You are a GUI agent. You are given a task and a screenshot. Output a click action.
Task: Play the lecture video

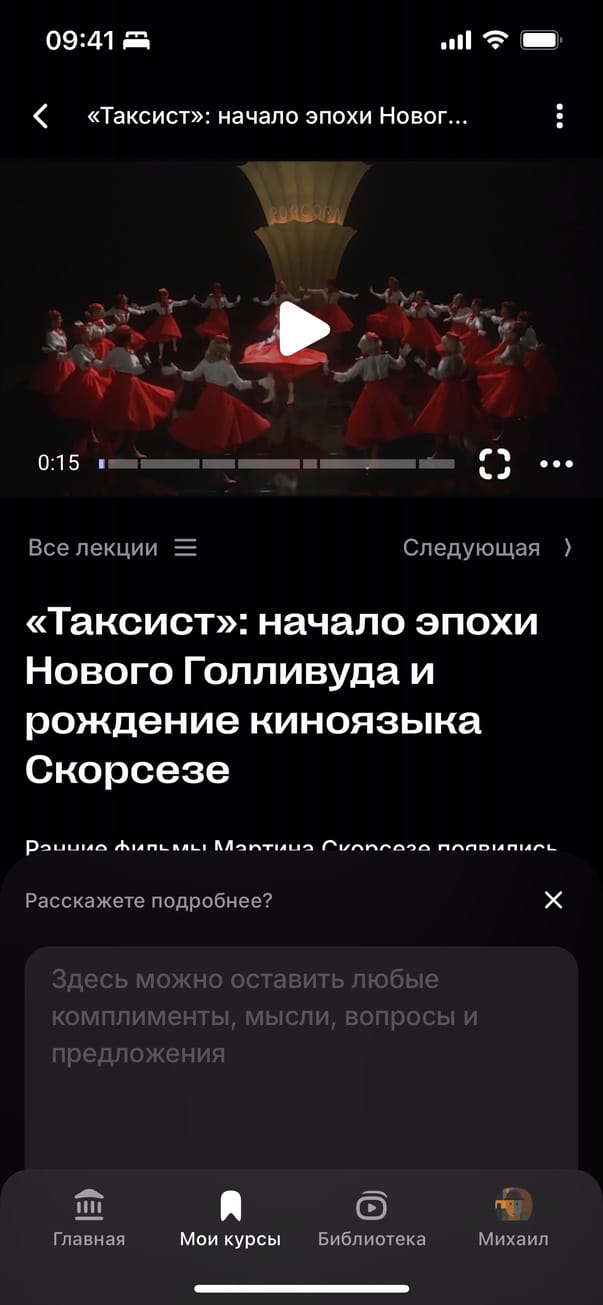click(303, 329)
